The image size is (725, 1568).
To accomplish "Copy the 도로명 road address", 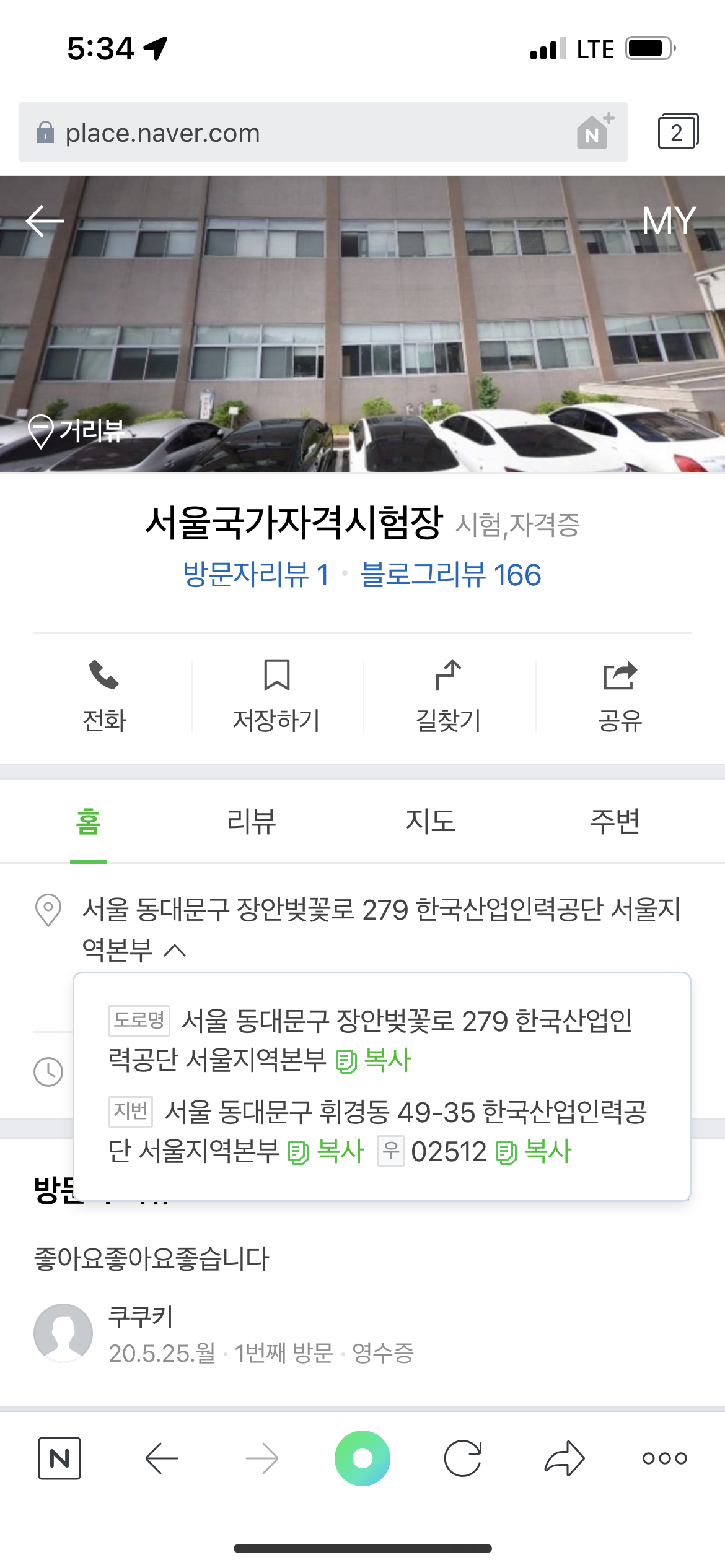I will click(374, 1060).
